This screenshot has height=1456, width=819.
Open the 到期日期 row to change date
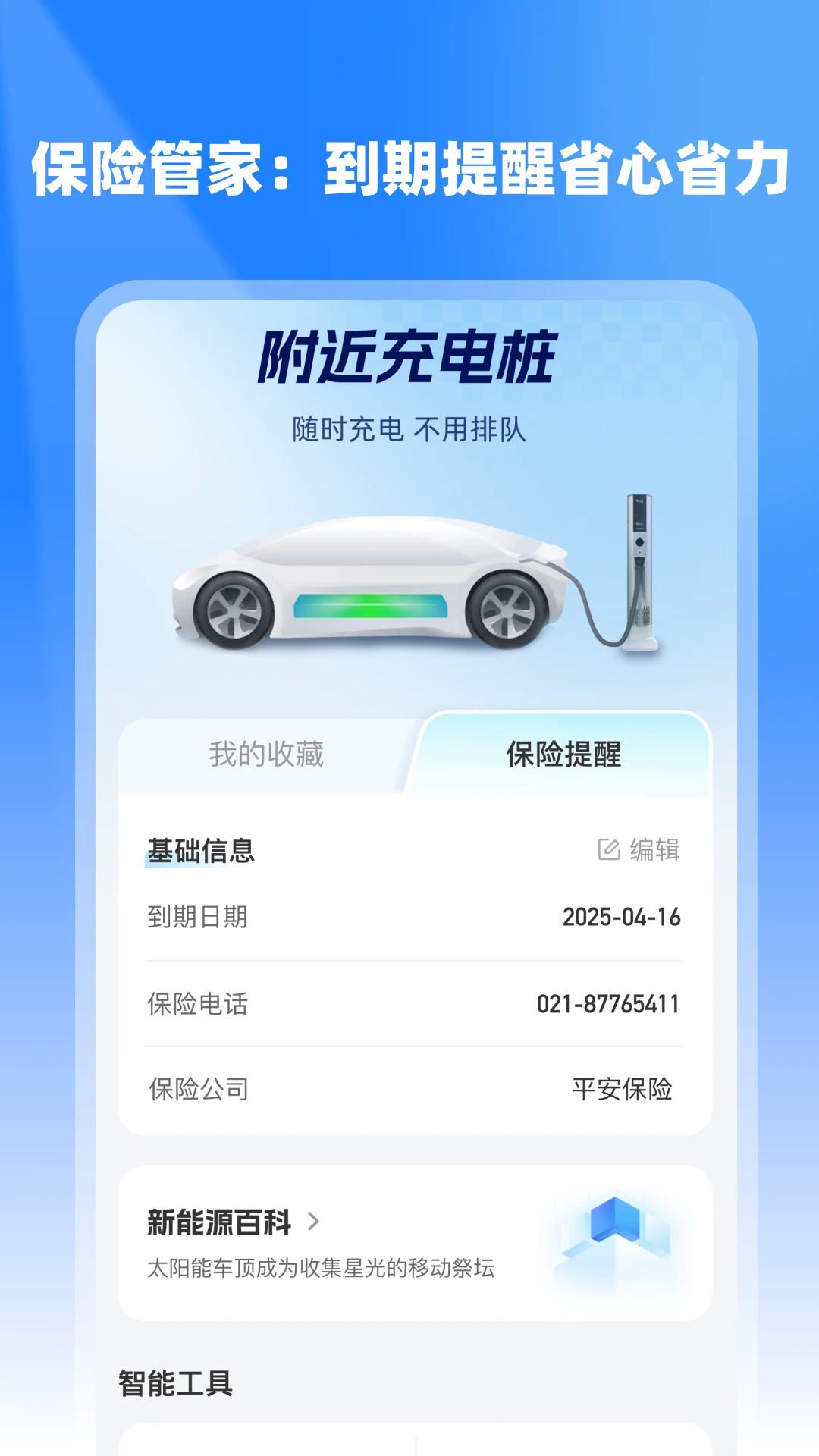[x=409, y=918]
